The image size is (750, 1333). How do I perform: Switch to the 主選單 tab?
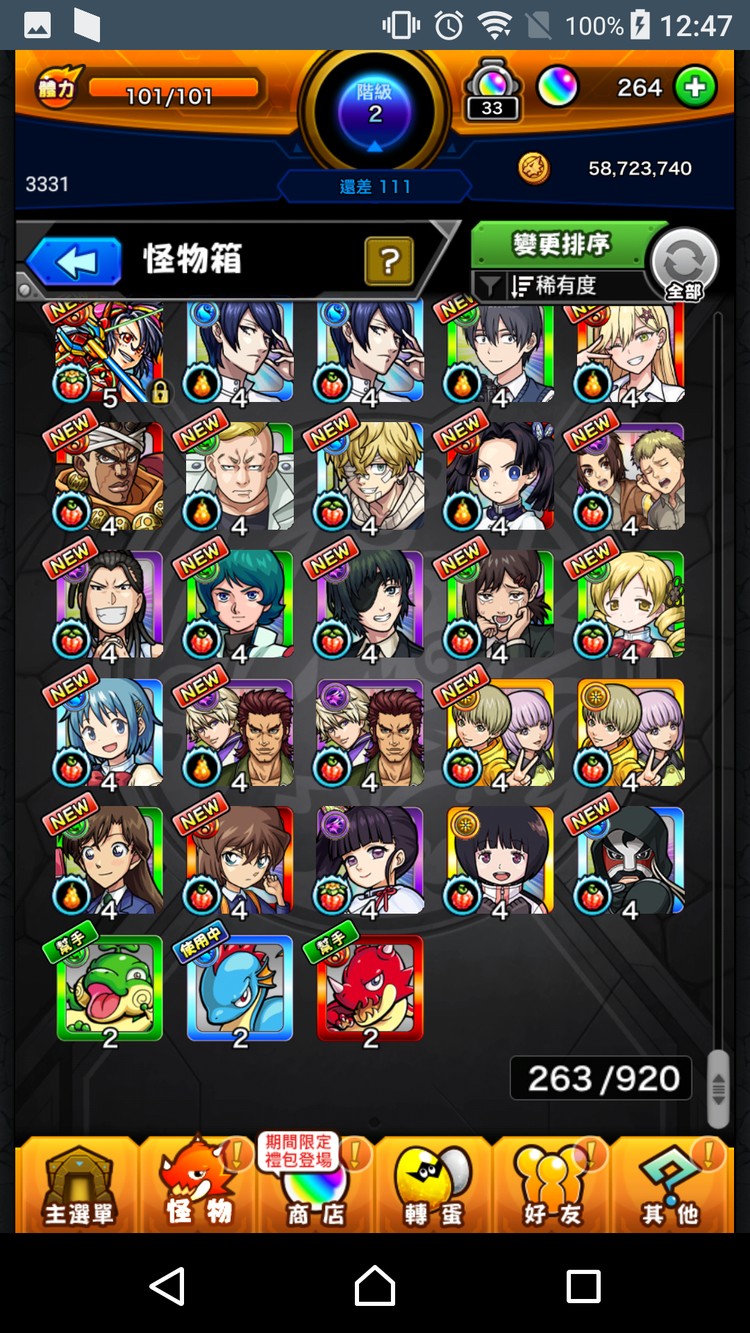pyautogui.click(x=78, y=1187)
